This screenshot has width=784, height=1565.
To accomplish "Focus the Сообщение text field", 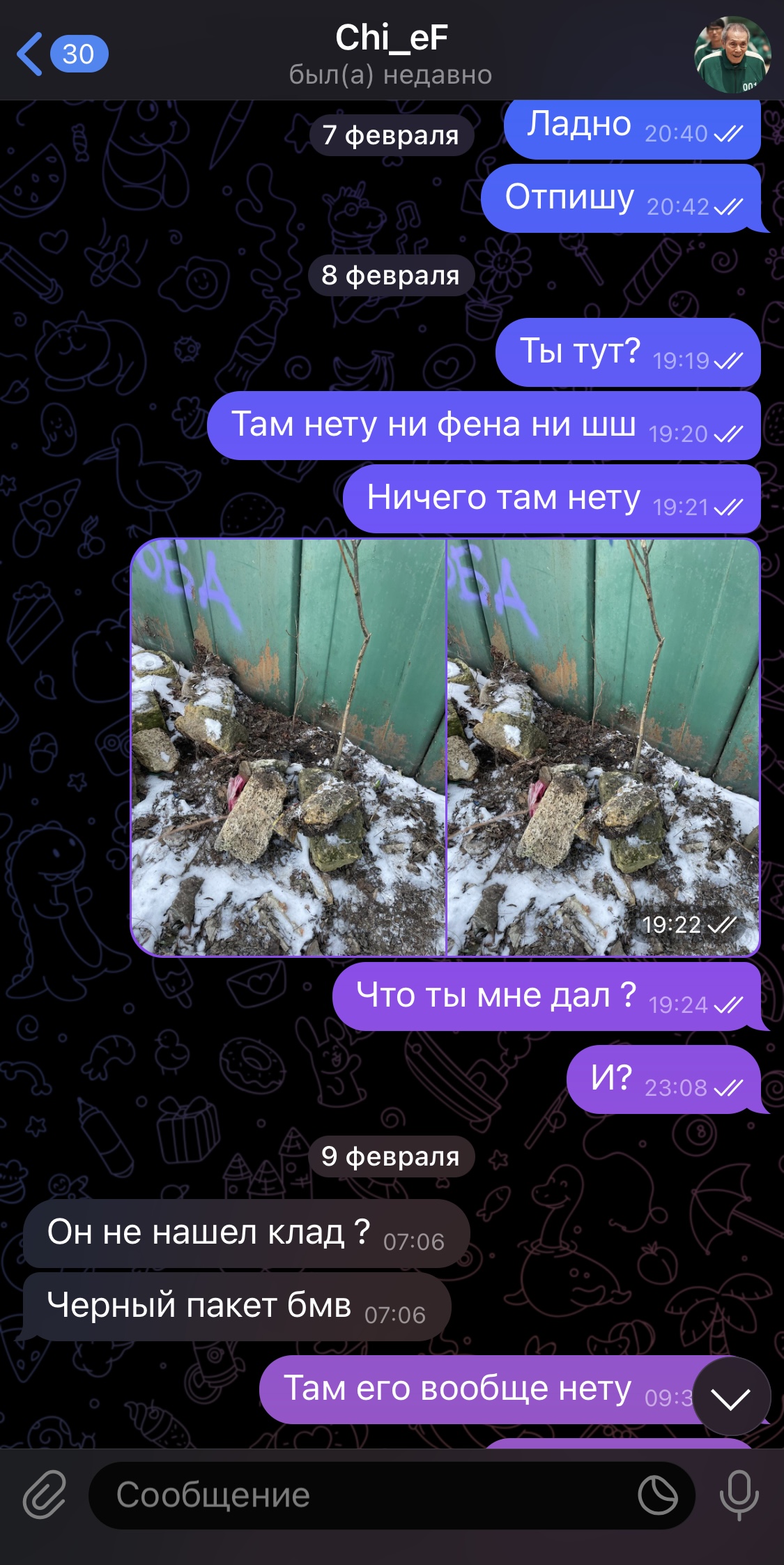I will click(x=362, y=1495).
